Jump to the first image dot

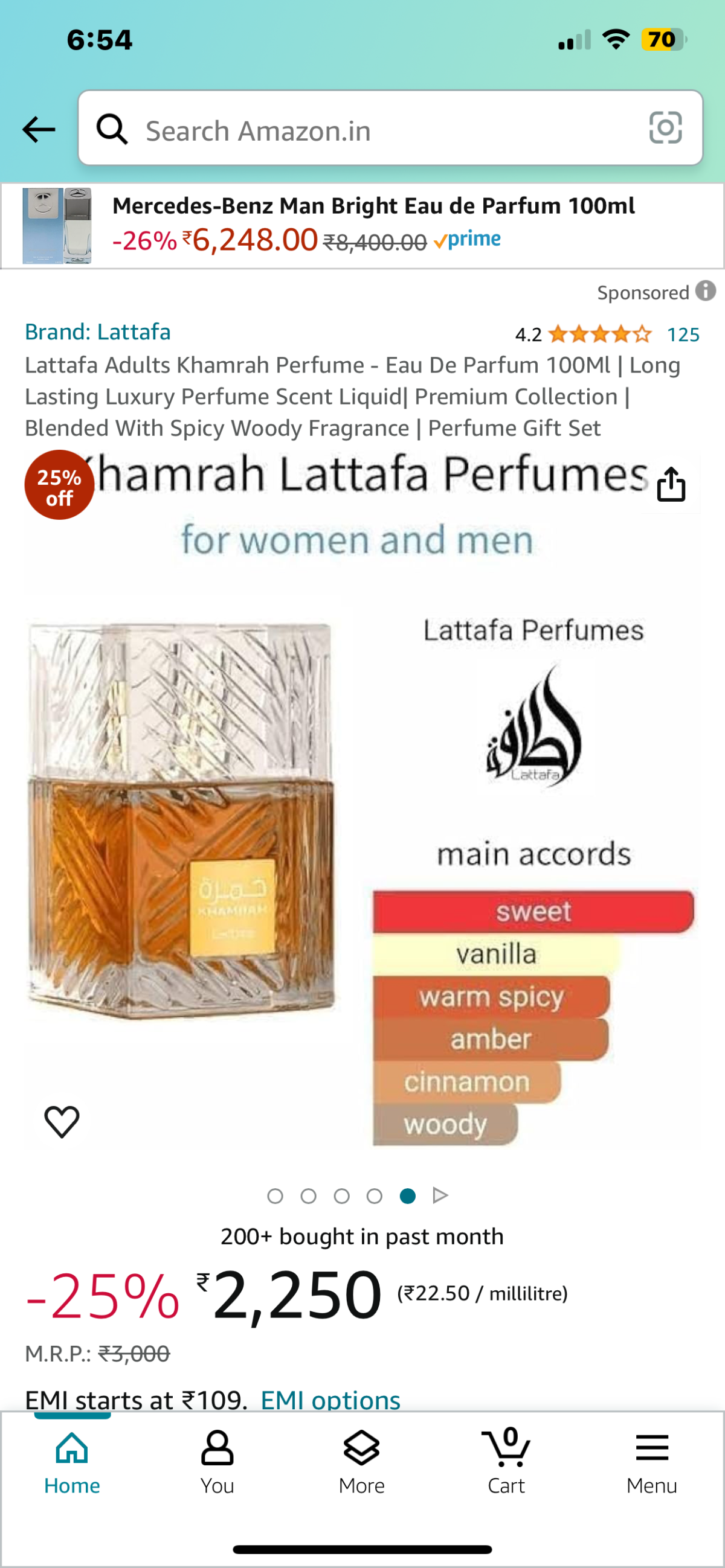click(275, 1196)
